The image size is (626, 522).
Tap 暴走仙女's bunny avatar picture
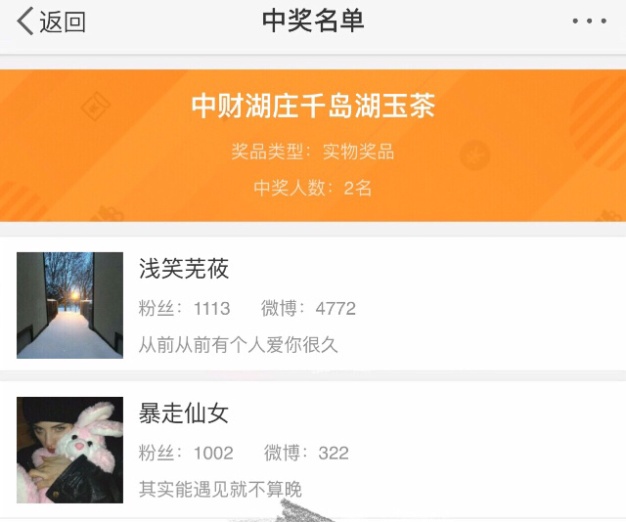click(x=70, y=450)
